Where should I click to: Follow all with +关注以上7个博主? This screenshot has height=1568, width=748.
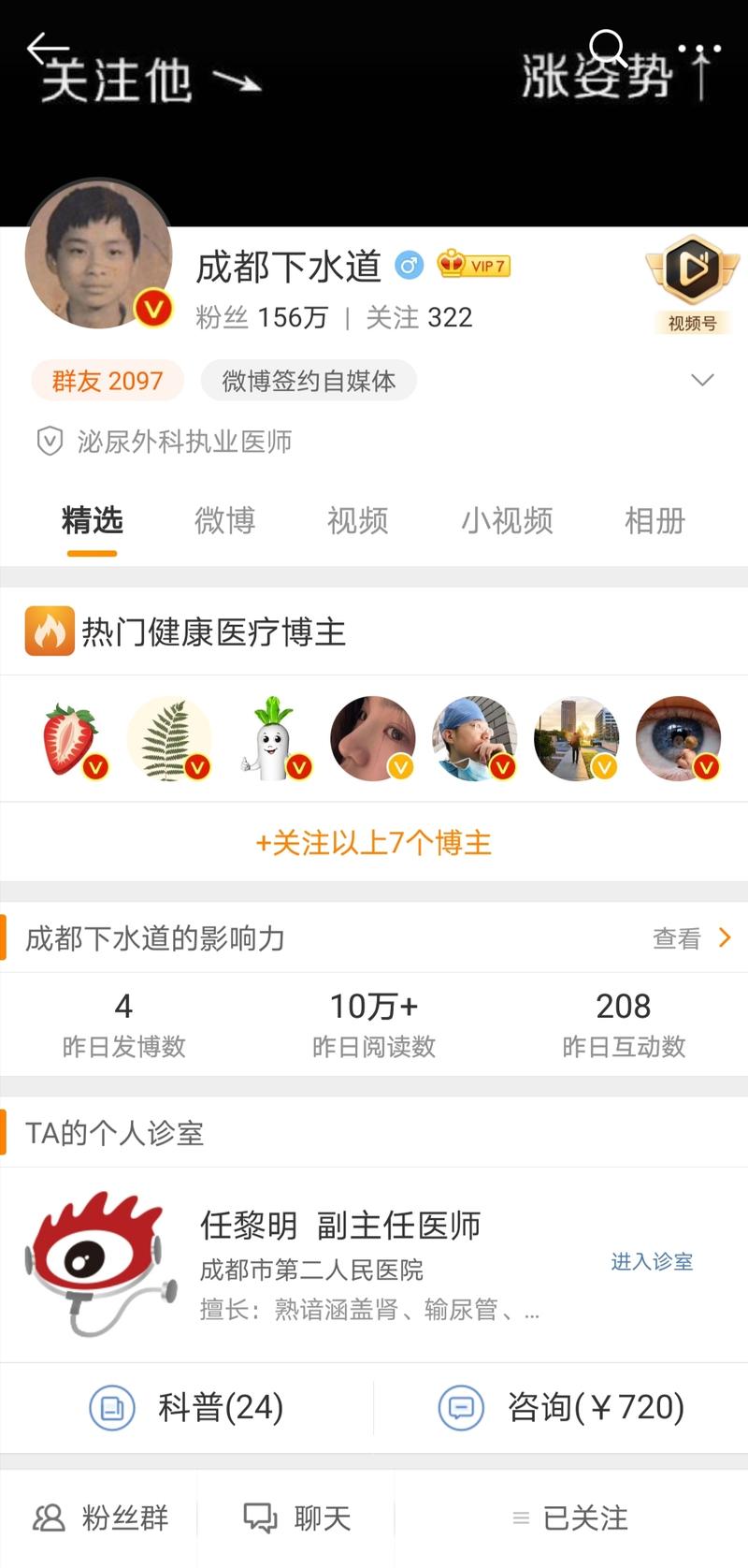click(374, 843)
